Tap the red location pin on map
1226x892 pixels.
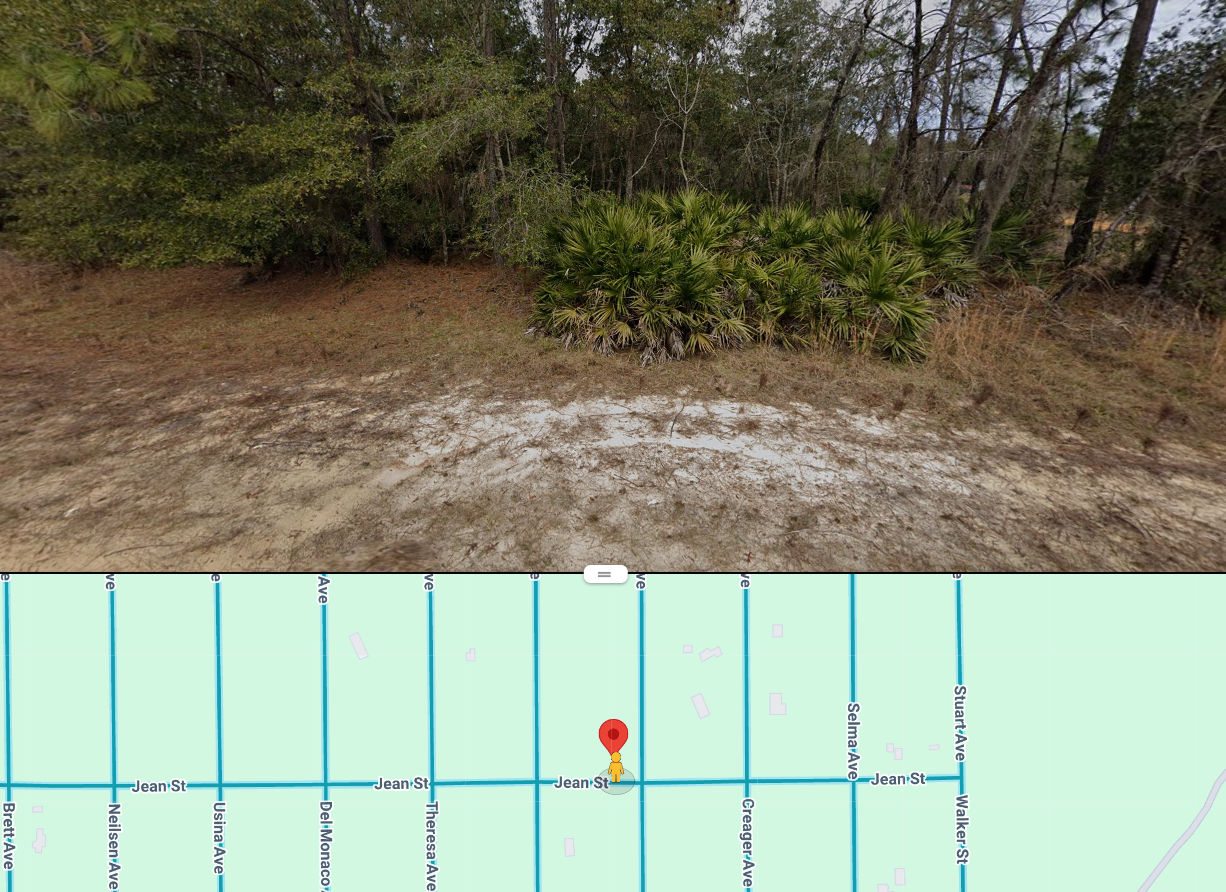[613, 736]
